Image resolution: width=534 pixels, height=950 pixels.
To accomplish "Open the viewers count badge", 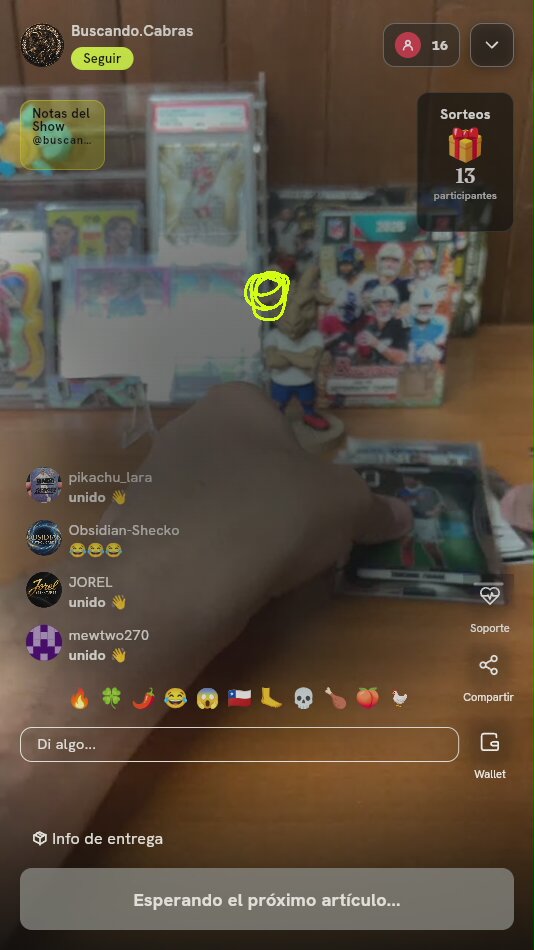I will click(x=421, y=45).
